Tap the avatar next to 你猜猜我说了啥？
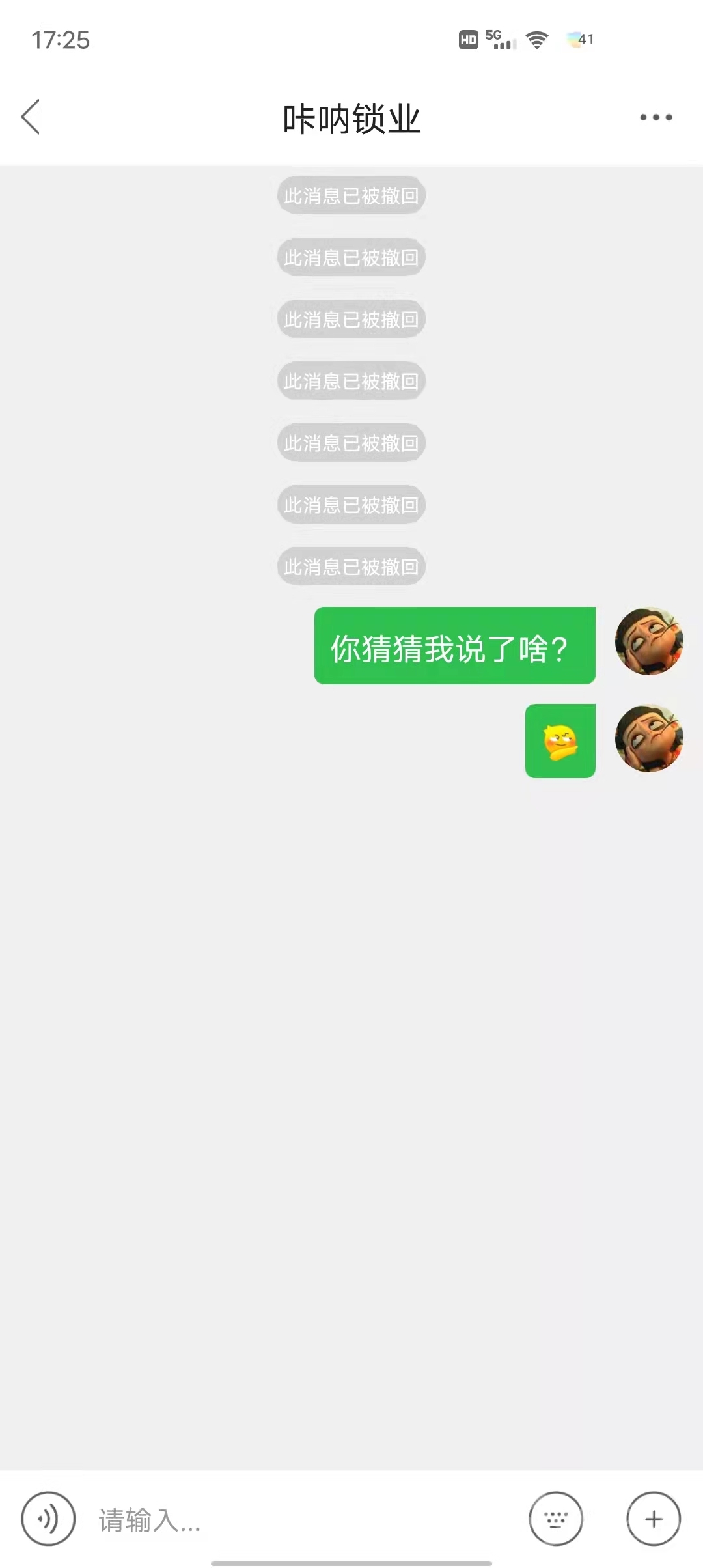This screenshot has width=703, height=1568. (x=649, y=641)
